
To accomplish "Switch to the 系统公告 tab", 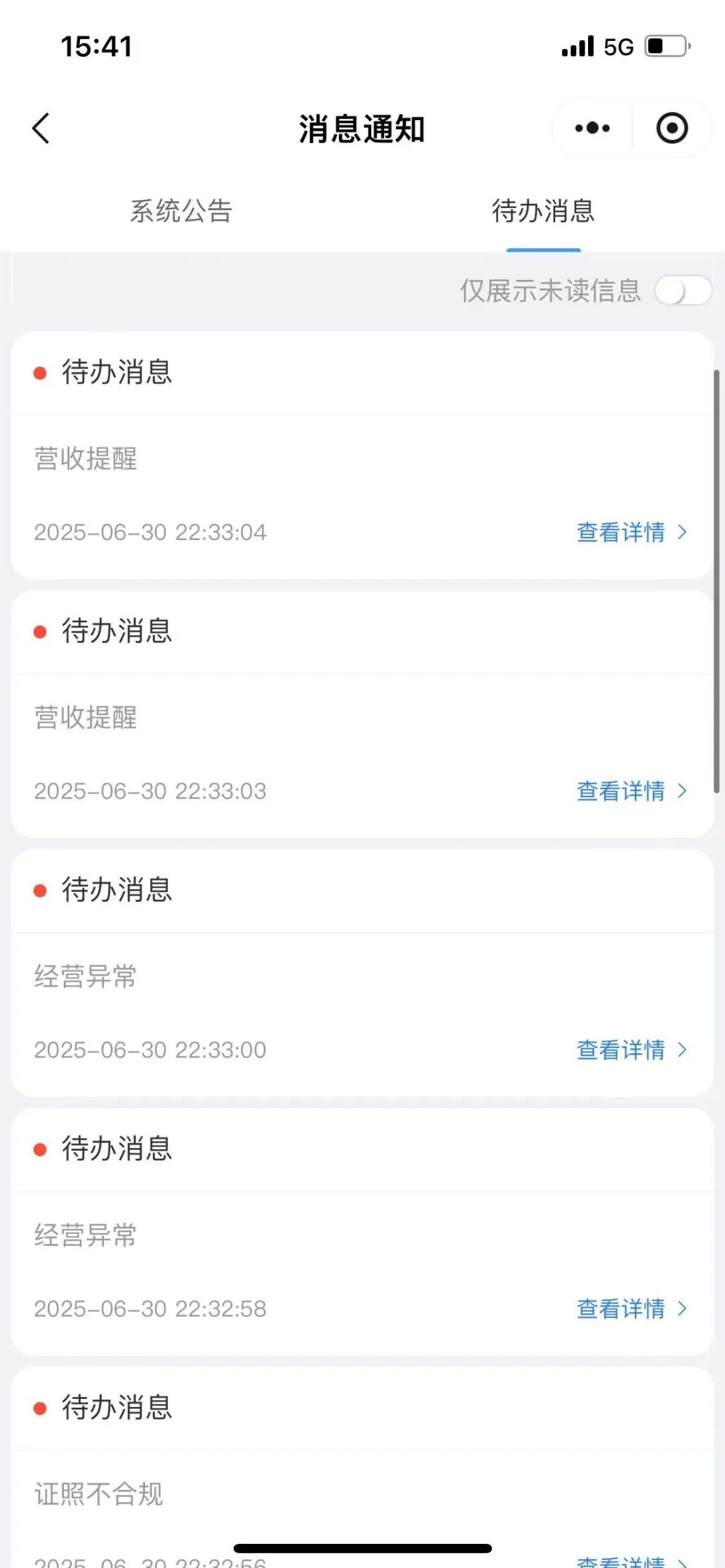I will coord(181,211).
